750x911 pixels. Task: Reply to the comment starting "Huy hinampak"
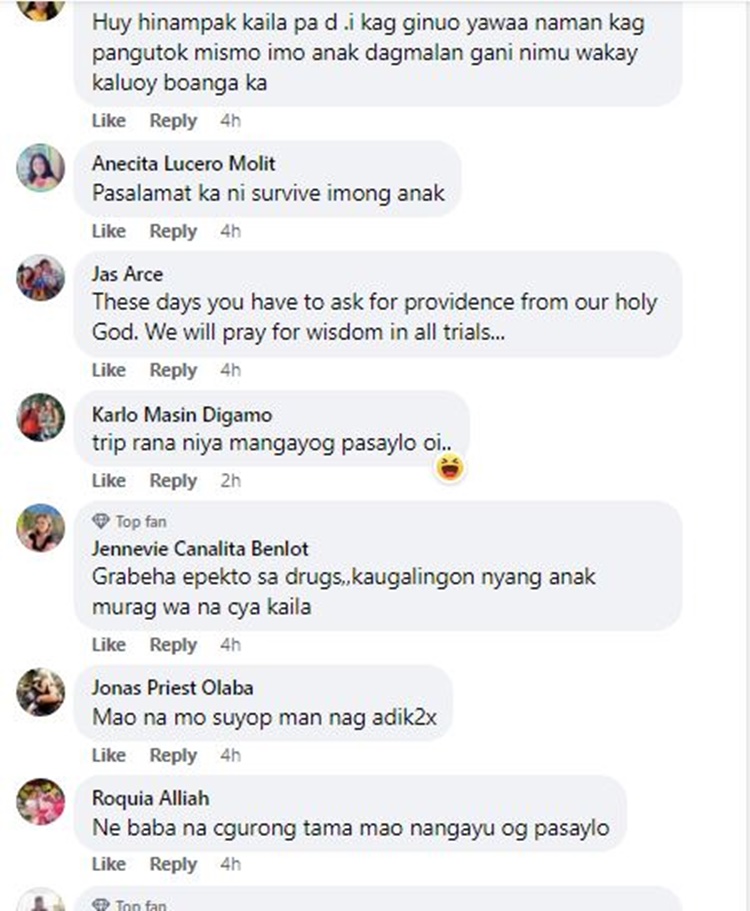click(173, 121)
